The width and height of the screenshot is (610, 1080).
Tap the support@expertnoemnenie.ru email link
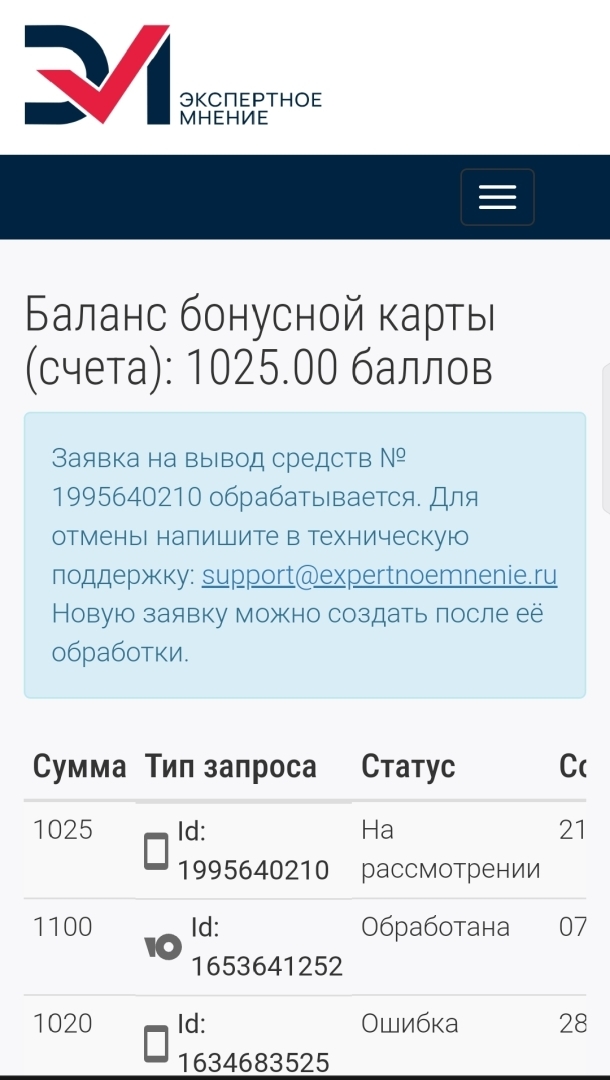tap(379, 576)
